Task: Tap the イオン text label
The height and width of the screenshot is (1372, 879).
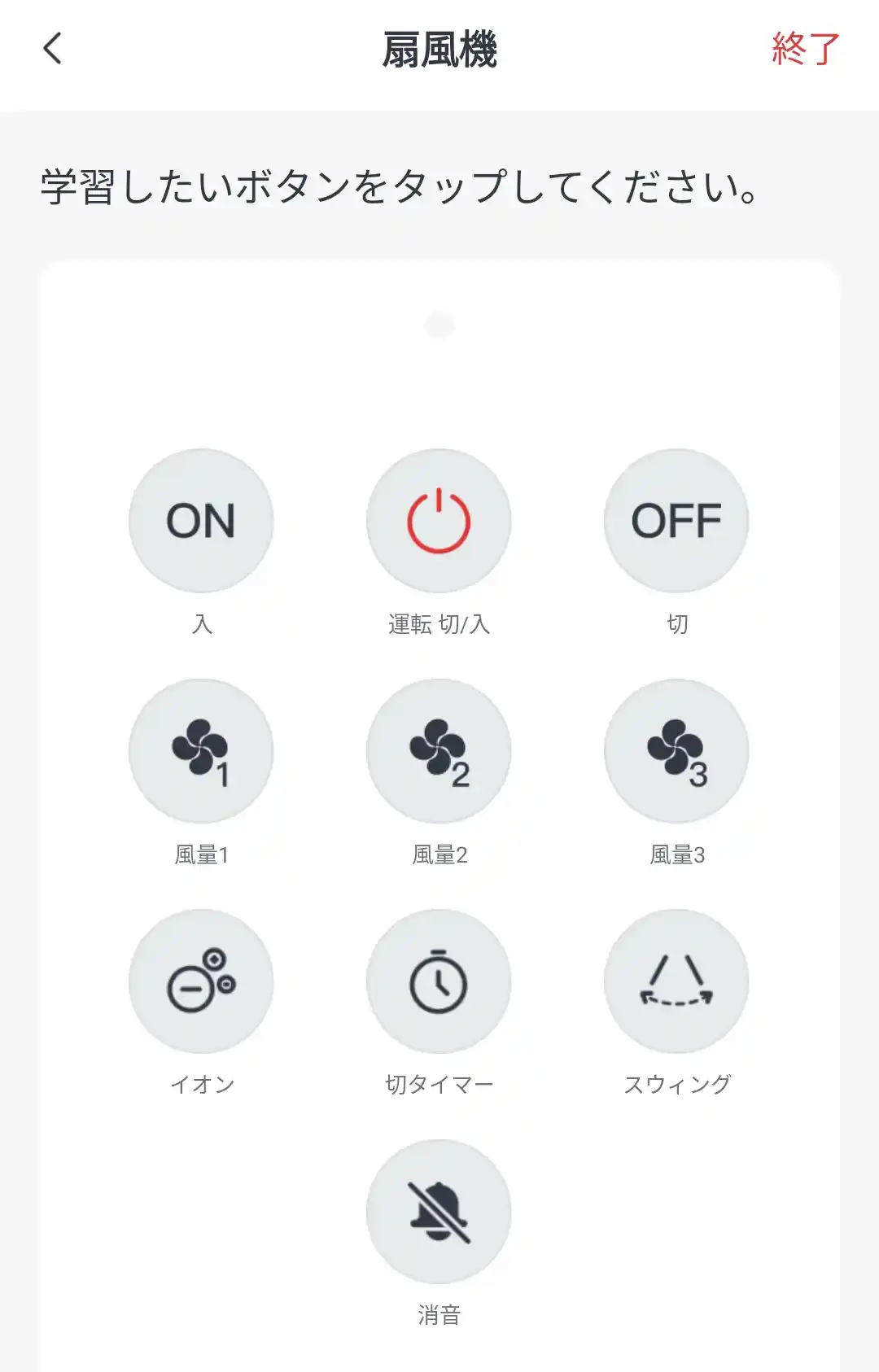Action: (200, 1084)
